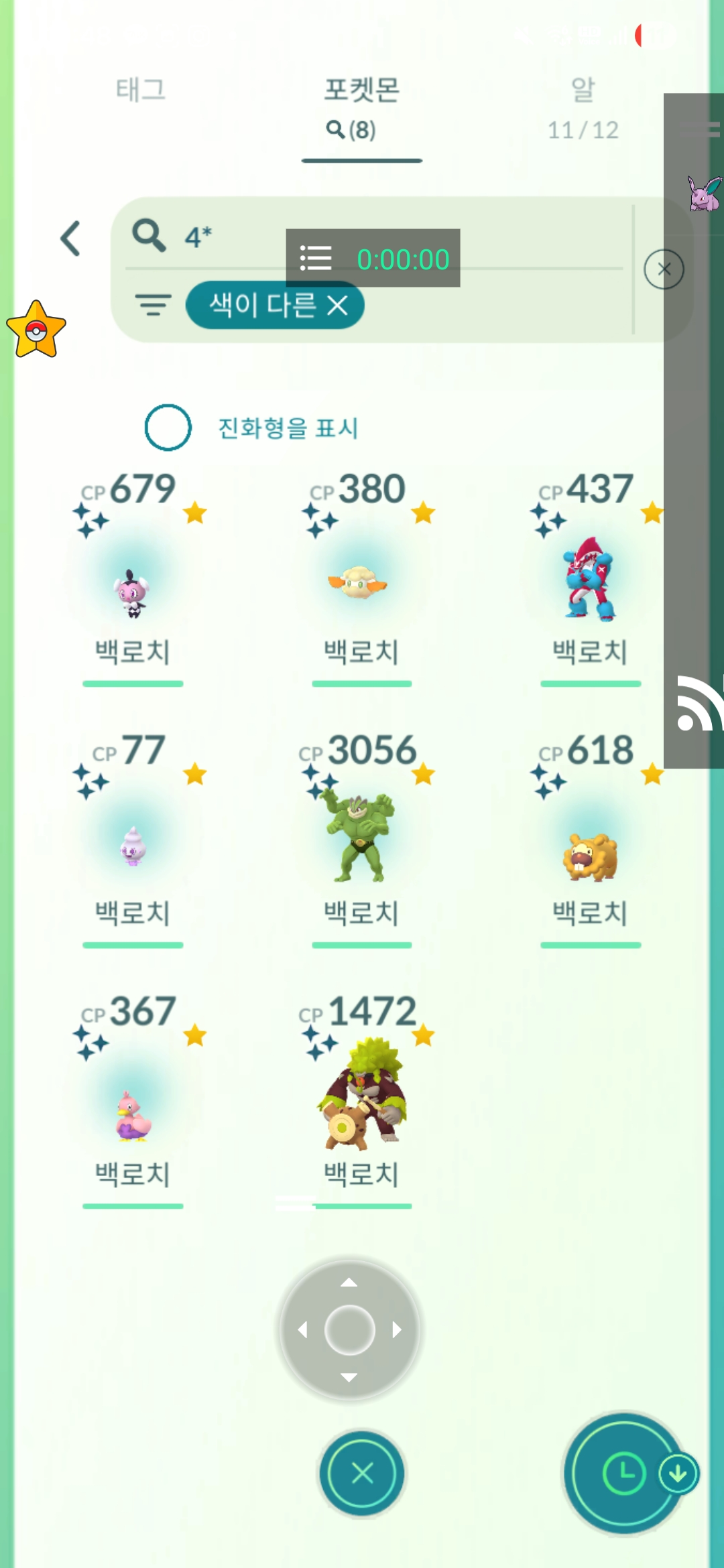Go back using the left arrow
This screenshot has width=724, height=1568.
[71, 239]
